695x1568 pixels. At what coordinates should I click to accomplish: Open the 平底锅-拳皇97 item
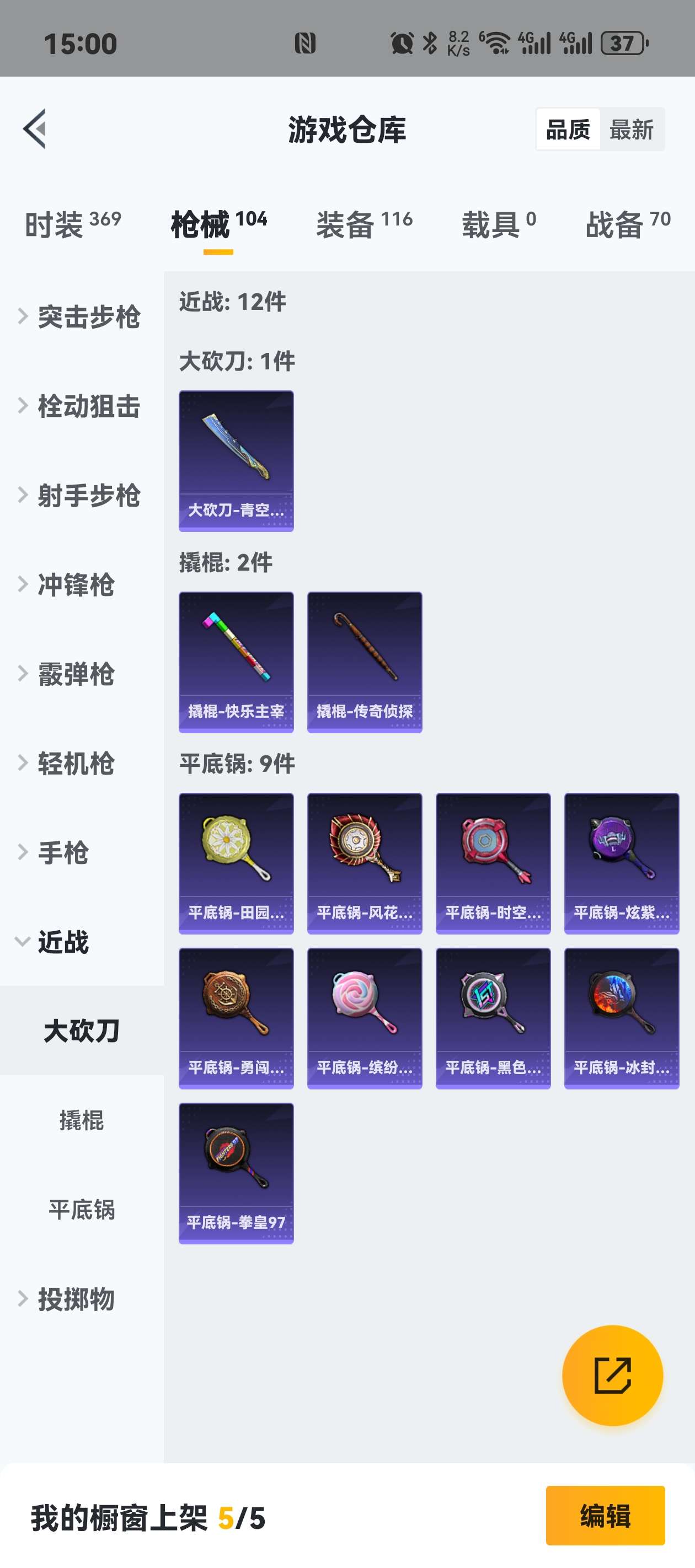(236, 1173)
